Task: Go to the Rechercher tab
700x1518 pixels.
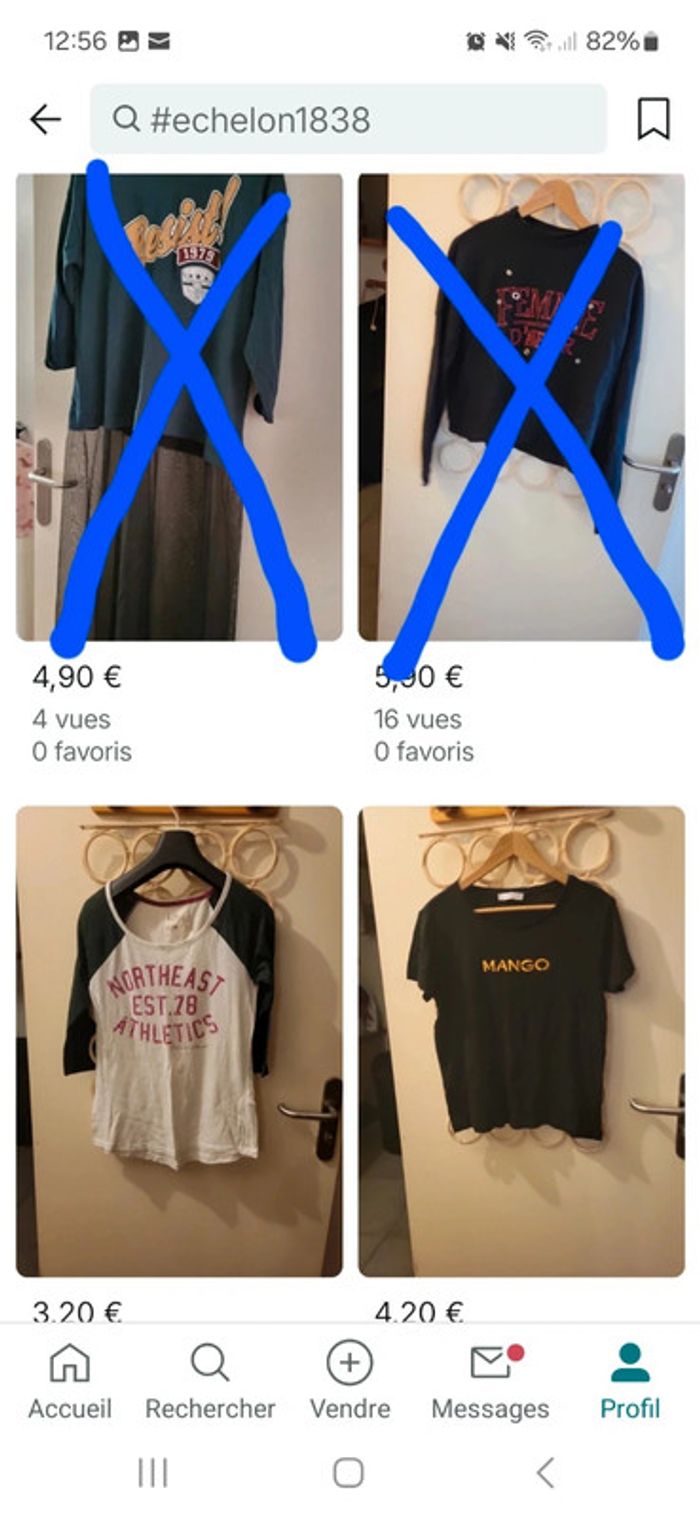Action: (x=210, y=1381)
